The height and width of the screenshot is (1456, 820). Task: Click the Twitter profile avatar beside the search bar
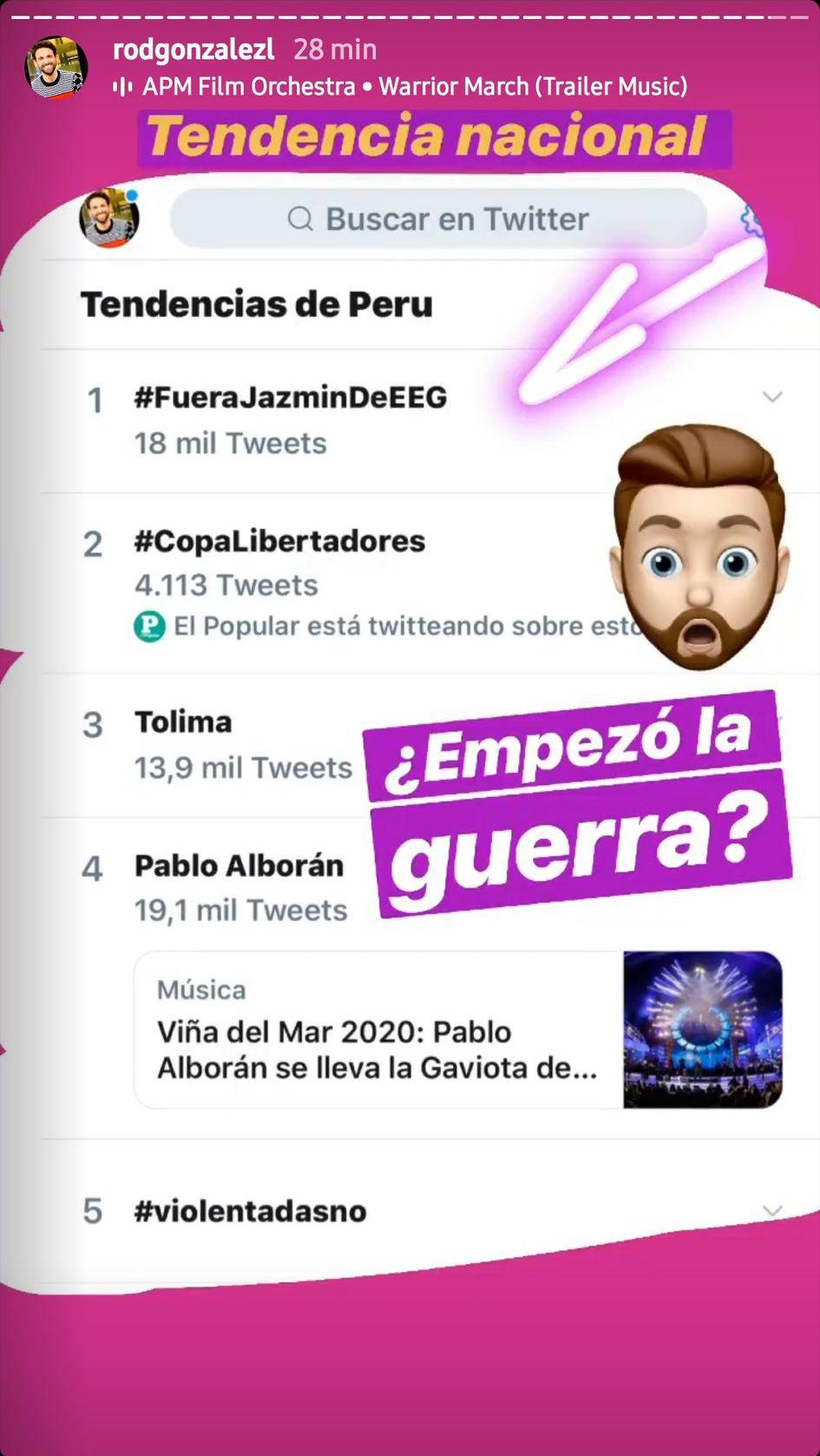point(107,218)
